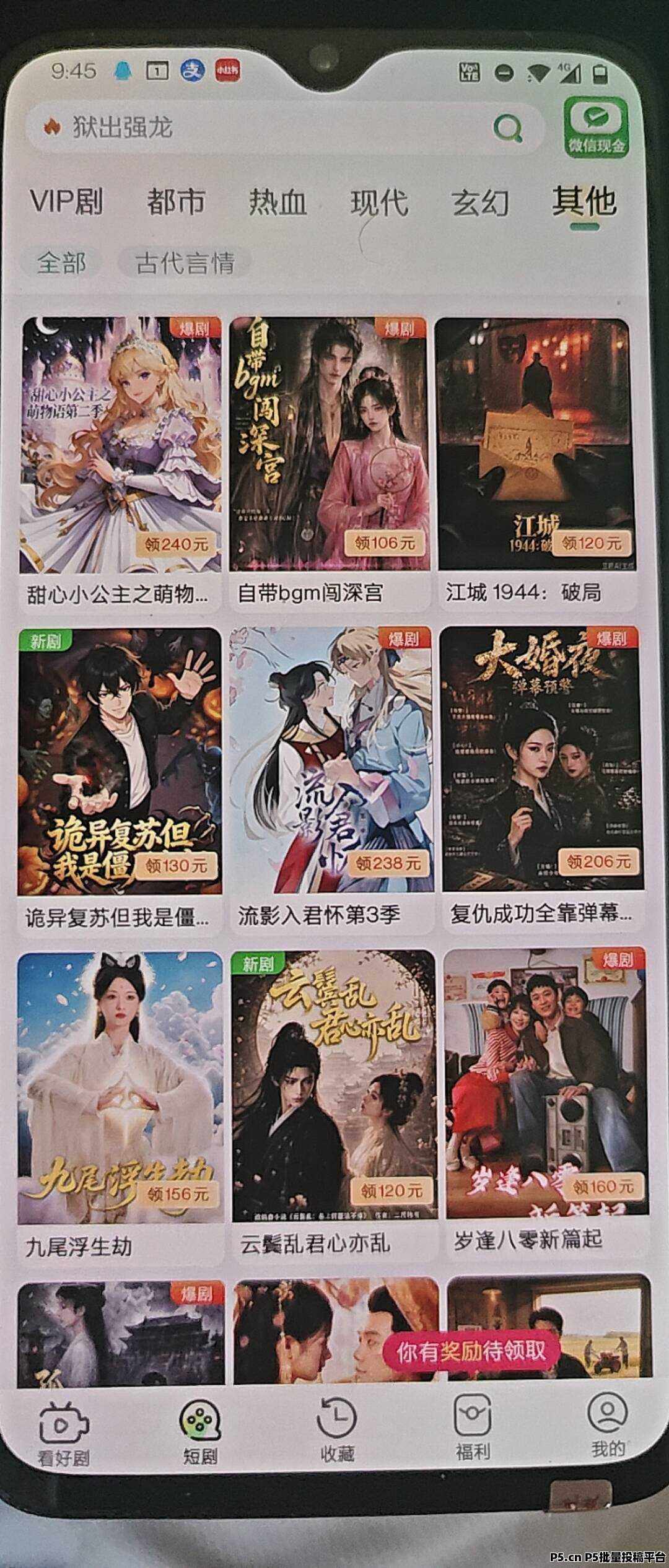
Task: Select the 热血 category tab
Action: click(x=278, y=203)
